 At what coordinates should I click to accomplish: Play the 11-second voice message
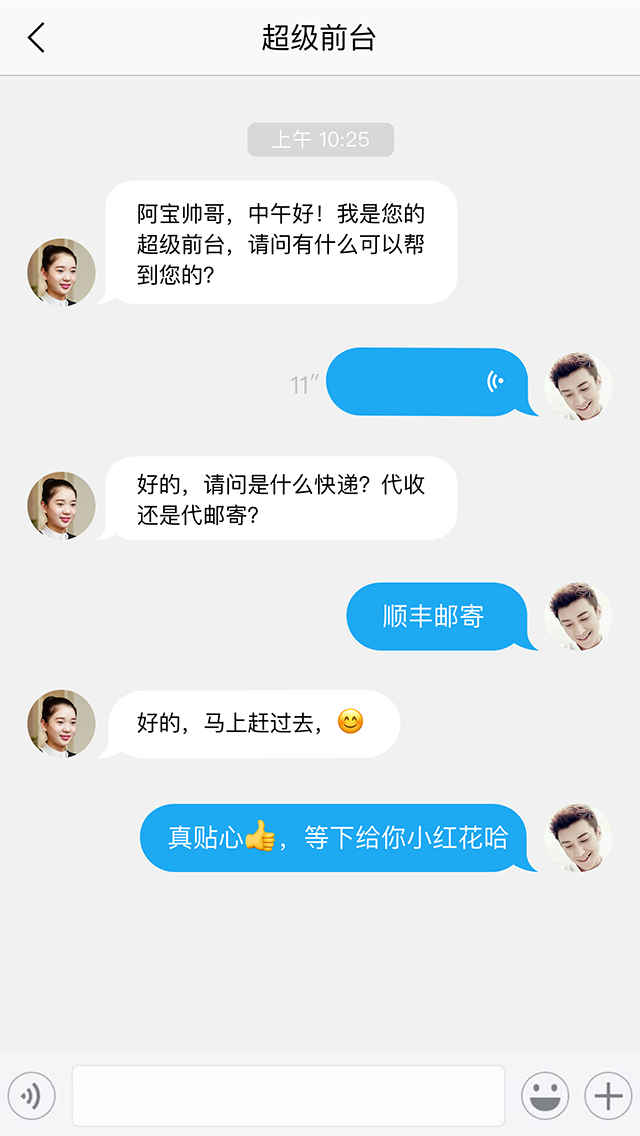[428, 382]
